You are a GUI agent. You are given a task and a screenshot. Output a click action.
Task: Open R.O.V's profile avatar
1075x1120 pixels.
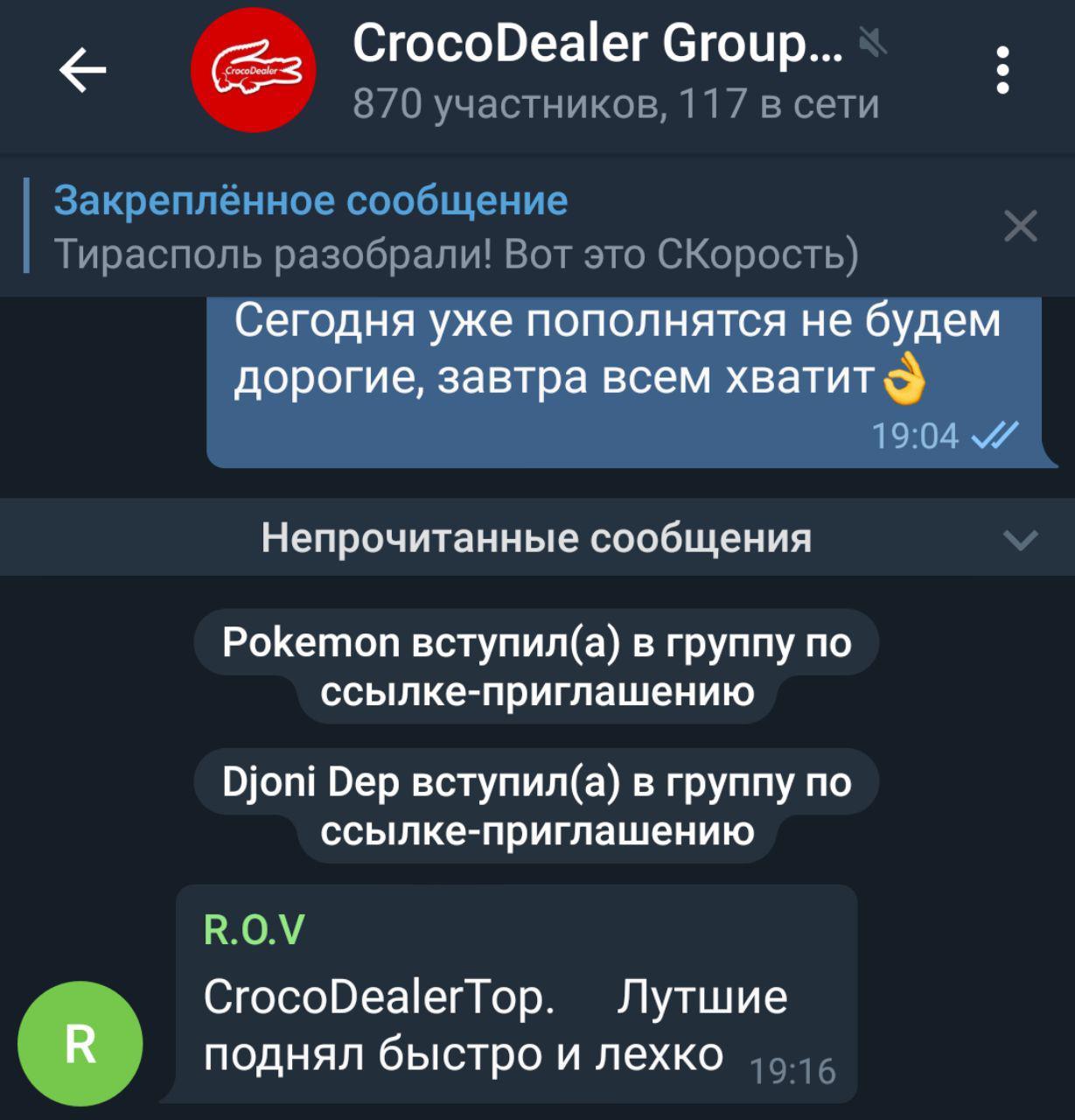80,1044
